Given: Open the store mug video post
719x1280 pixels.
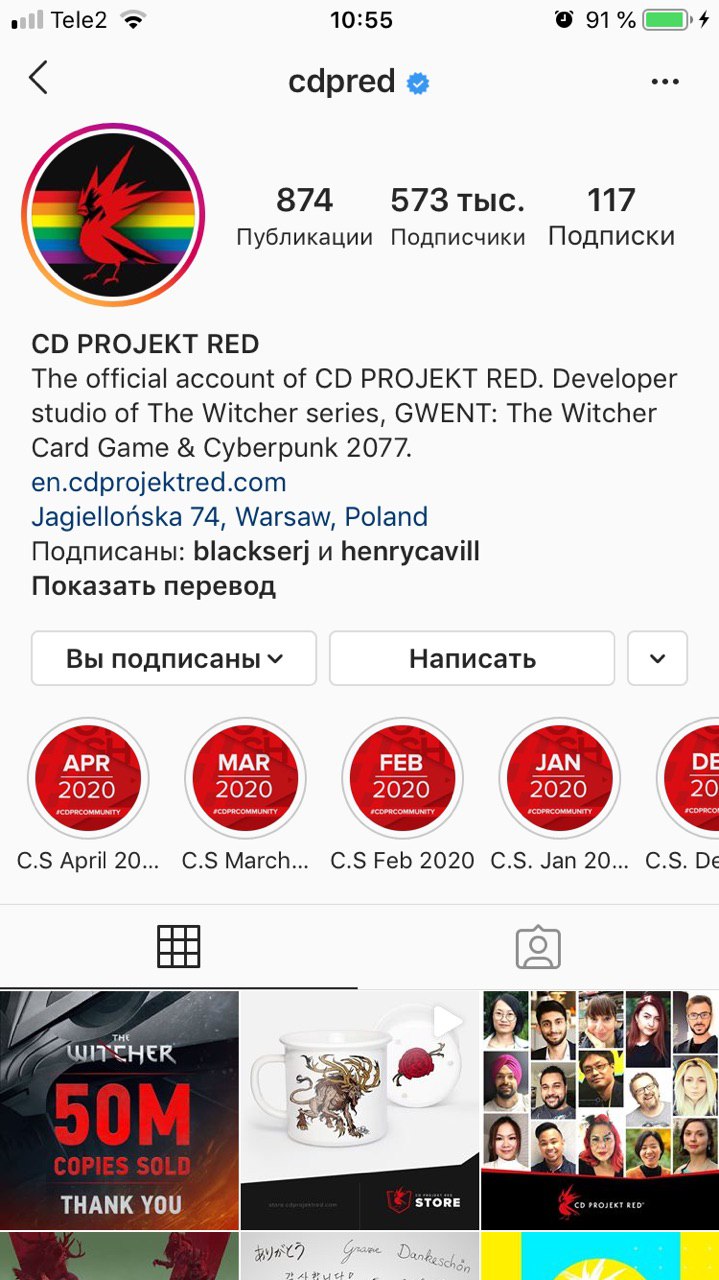Looking at the screenshot, I should point(359,1110).
